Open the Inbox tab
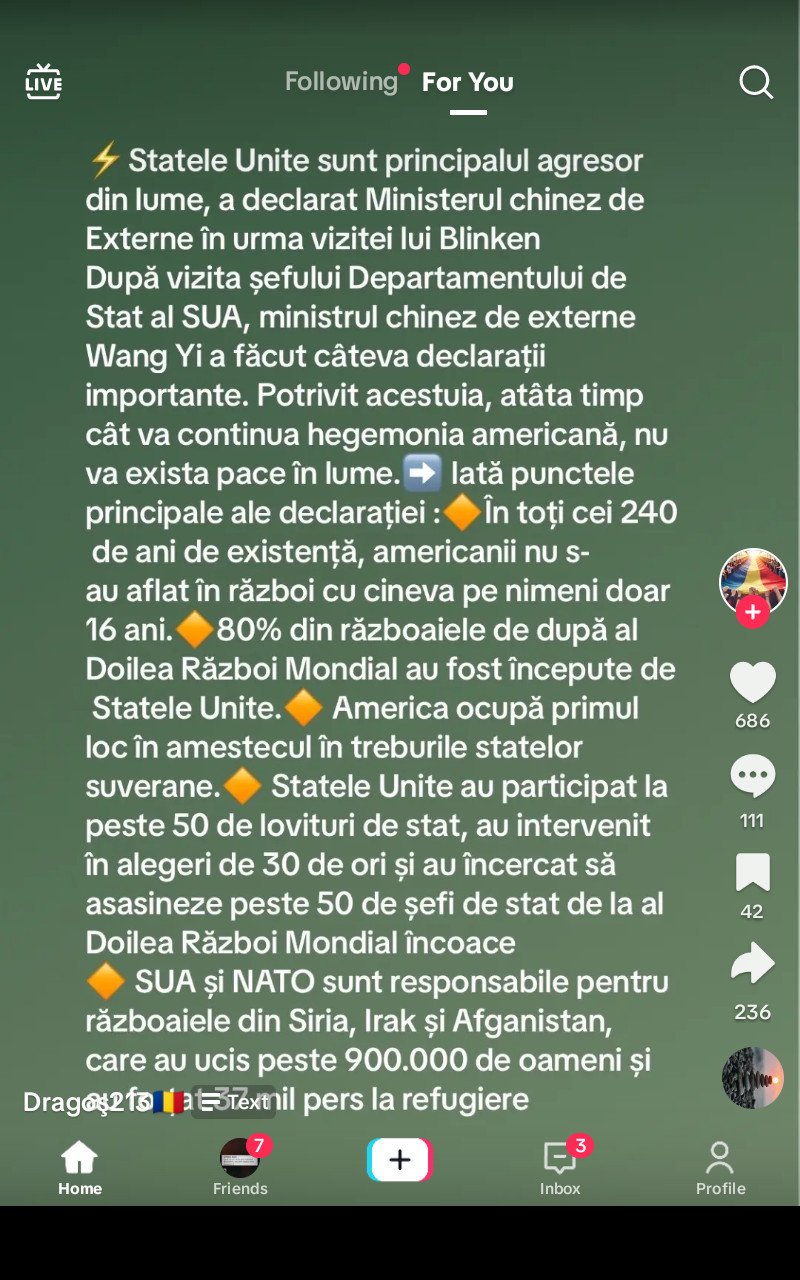Viewport: 800px width, 1280px height. coord(560,1167)
